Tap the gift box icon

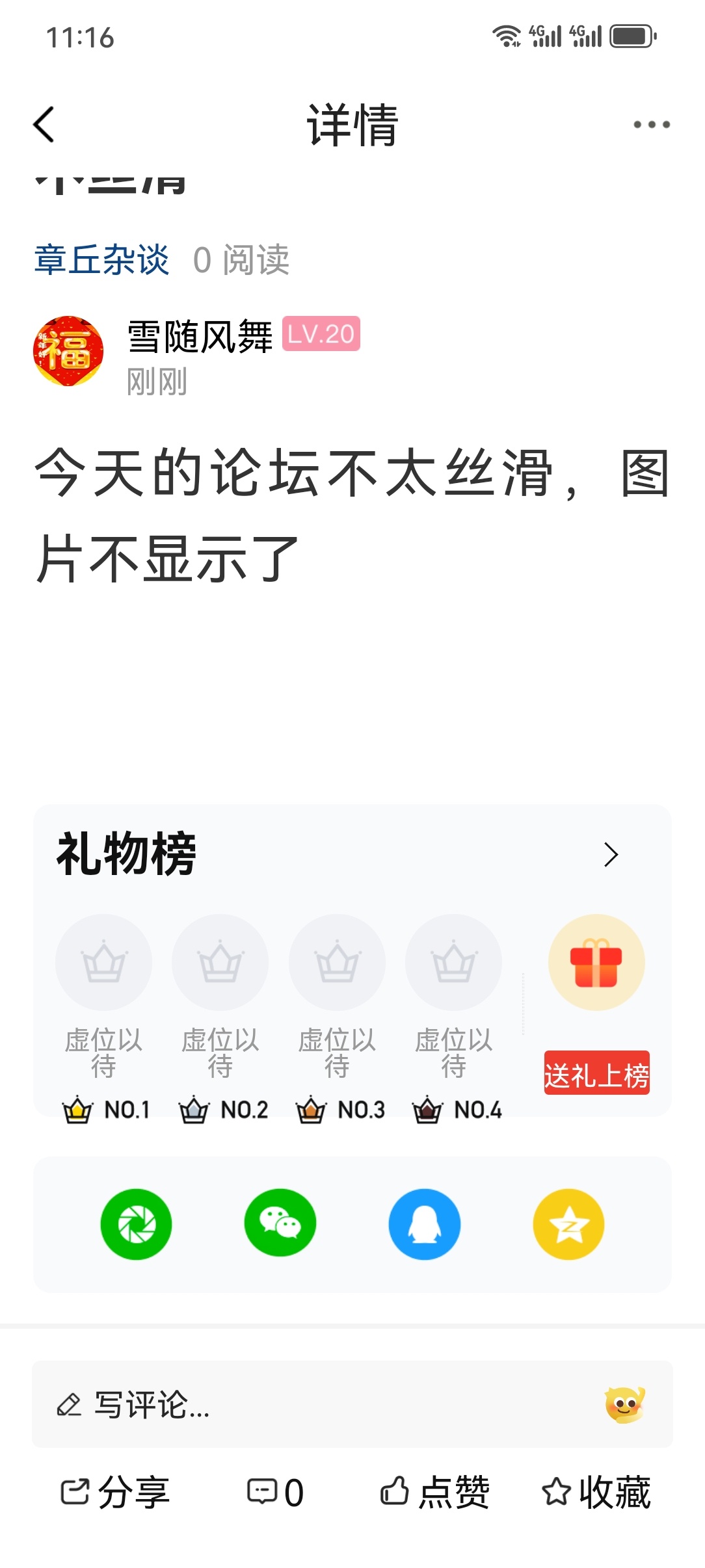(596, 962)
